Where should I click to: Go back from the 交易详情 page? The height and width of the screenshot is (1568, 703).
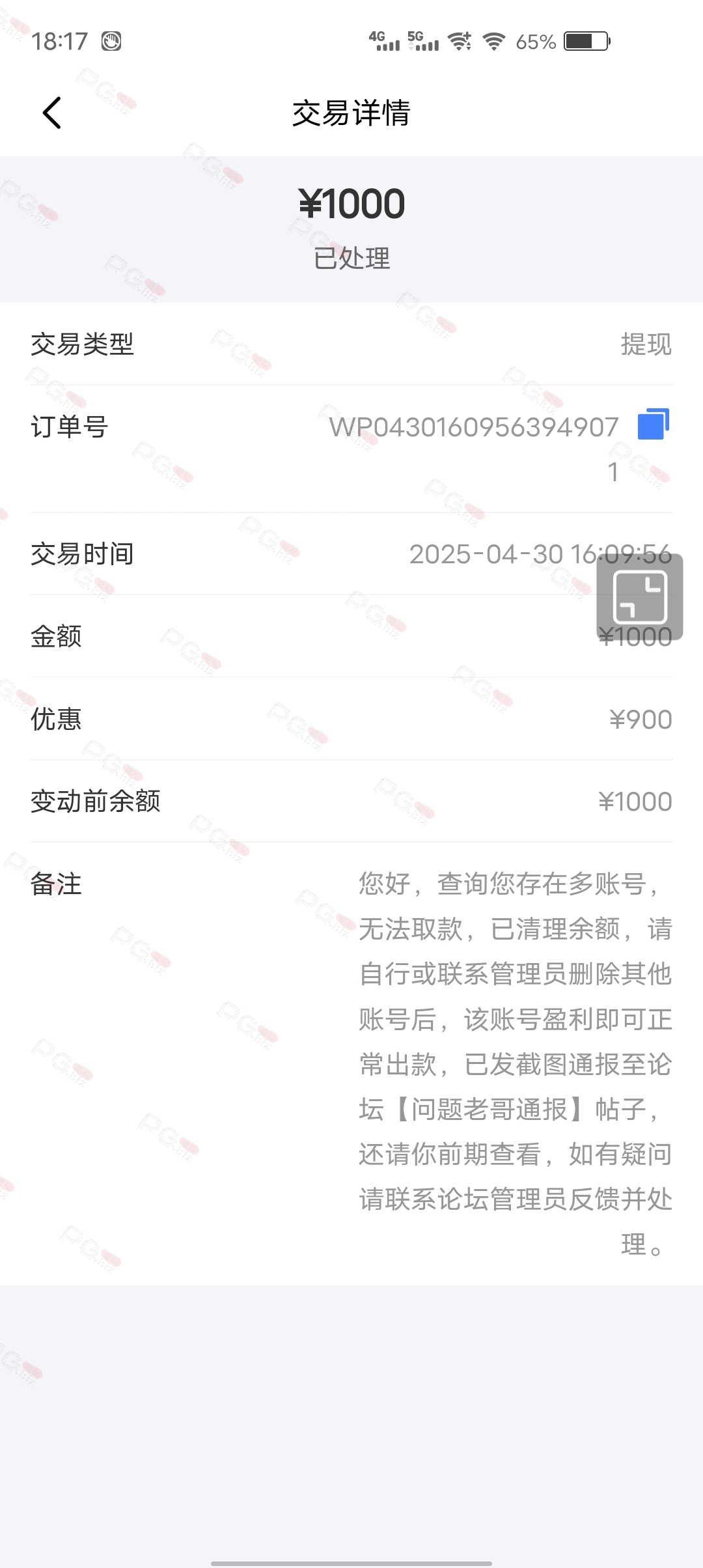tap(52, 113)
